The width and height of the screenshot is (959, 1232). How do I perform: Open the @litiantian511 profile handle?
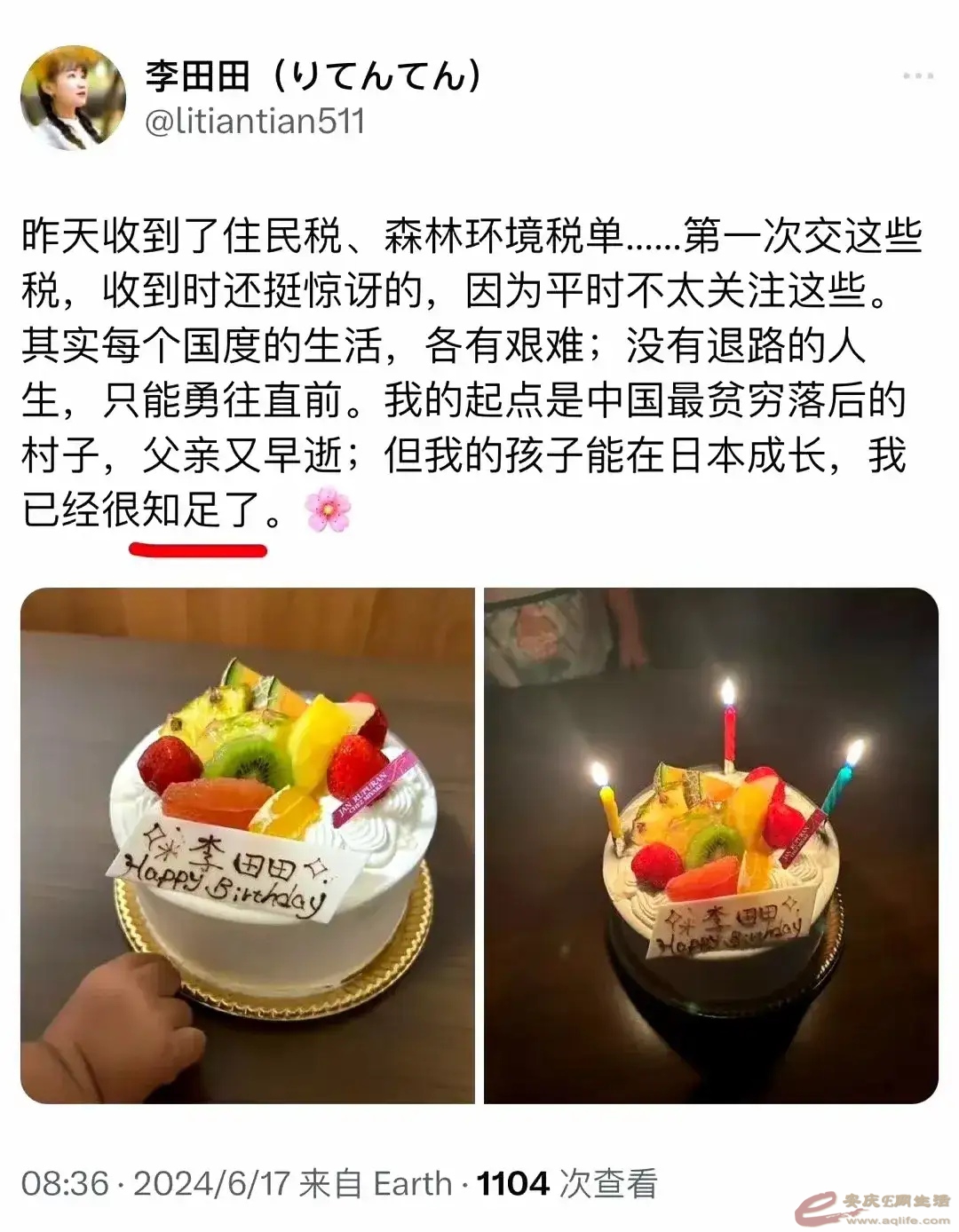[255, 122]
